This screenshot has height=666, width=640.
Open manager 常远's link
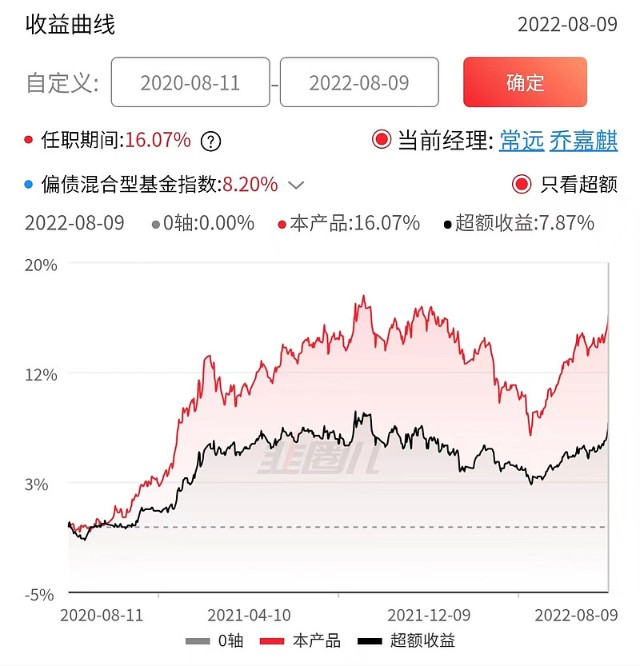click(522, 141)
